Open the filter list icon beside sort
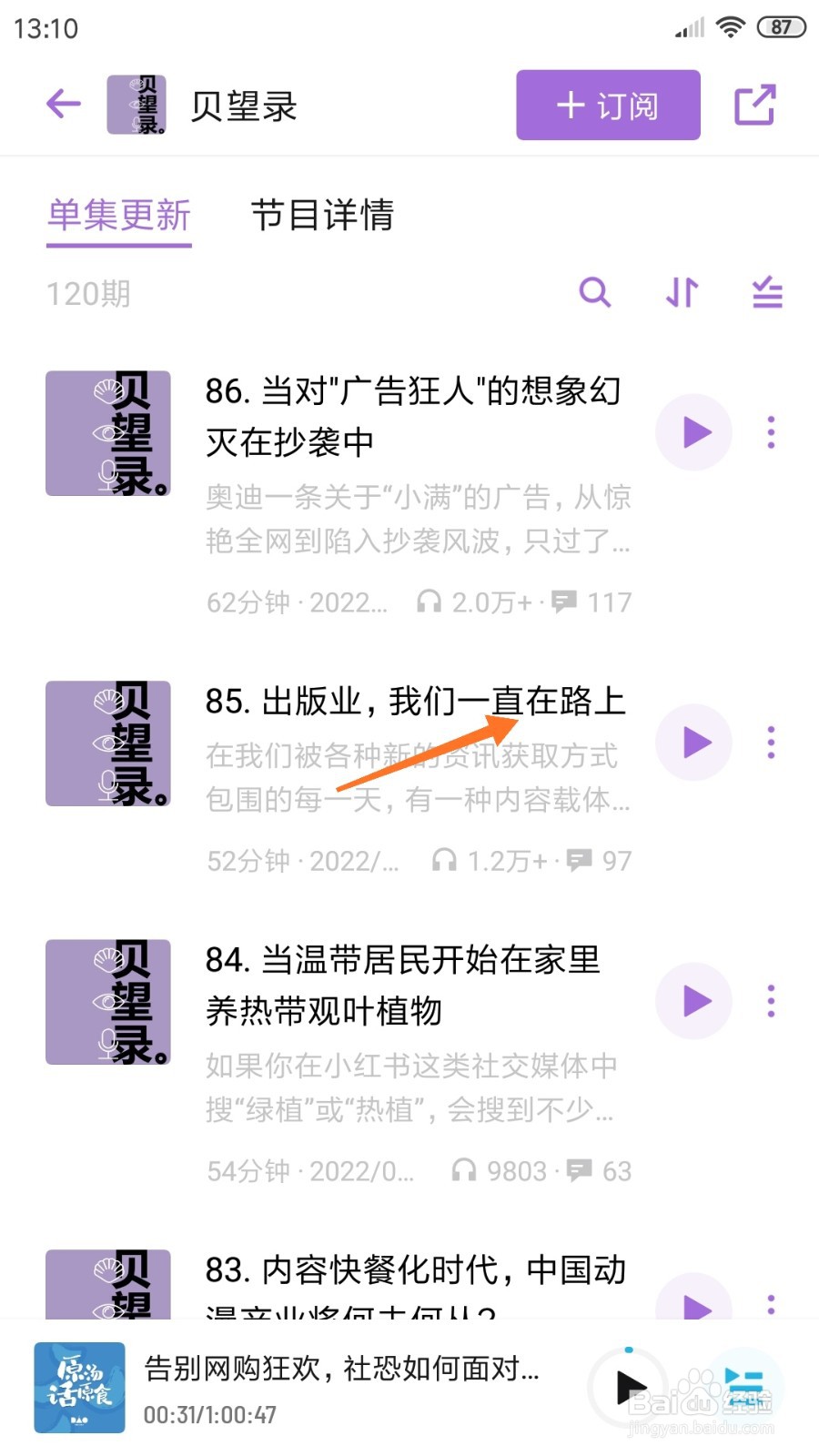Screen dimensions: 819x1456 click(x=766, y=292)
